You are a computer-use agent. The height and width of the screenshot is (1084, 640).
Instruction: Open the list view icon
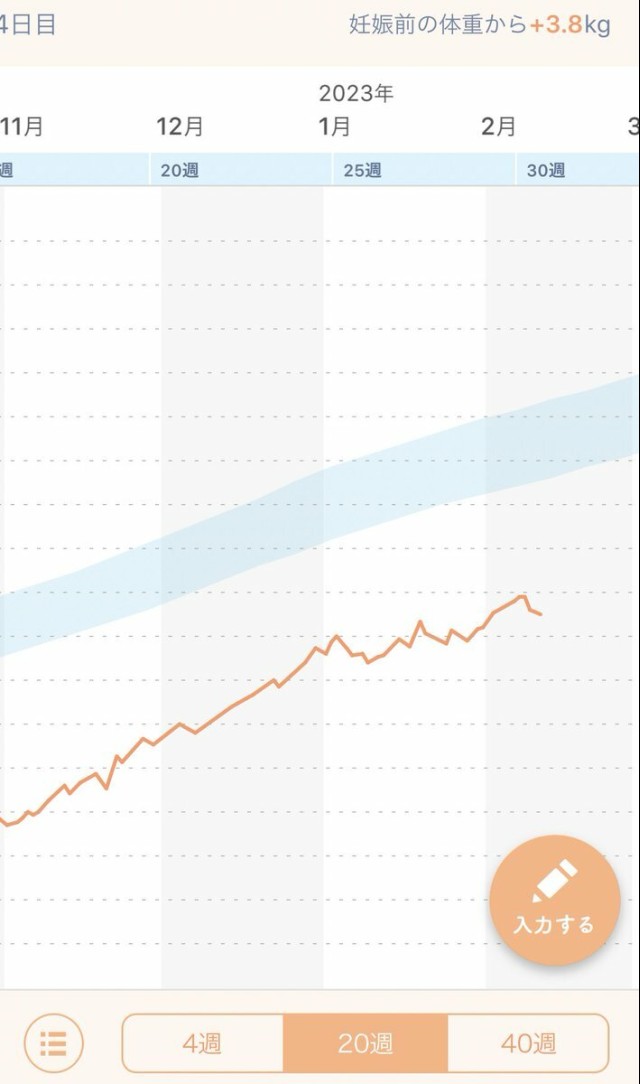point(53,1043)
